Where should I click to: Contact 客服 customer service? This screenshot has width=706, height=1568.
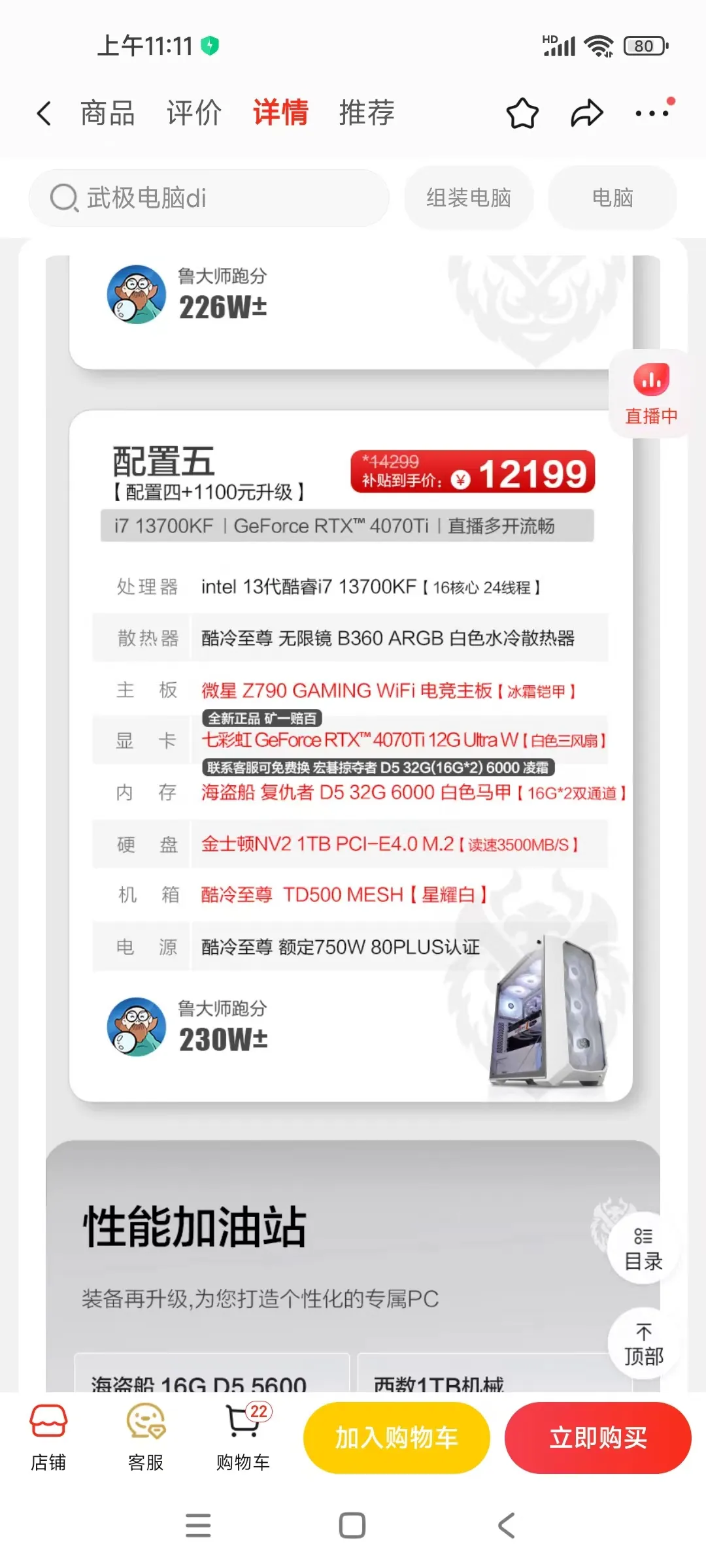click(x=146, y=1437)
